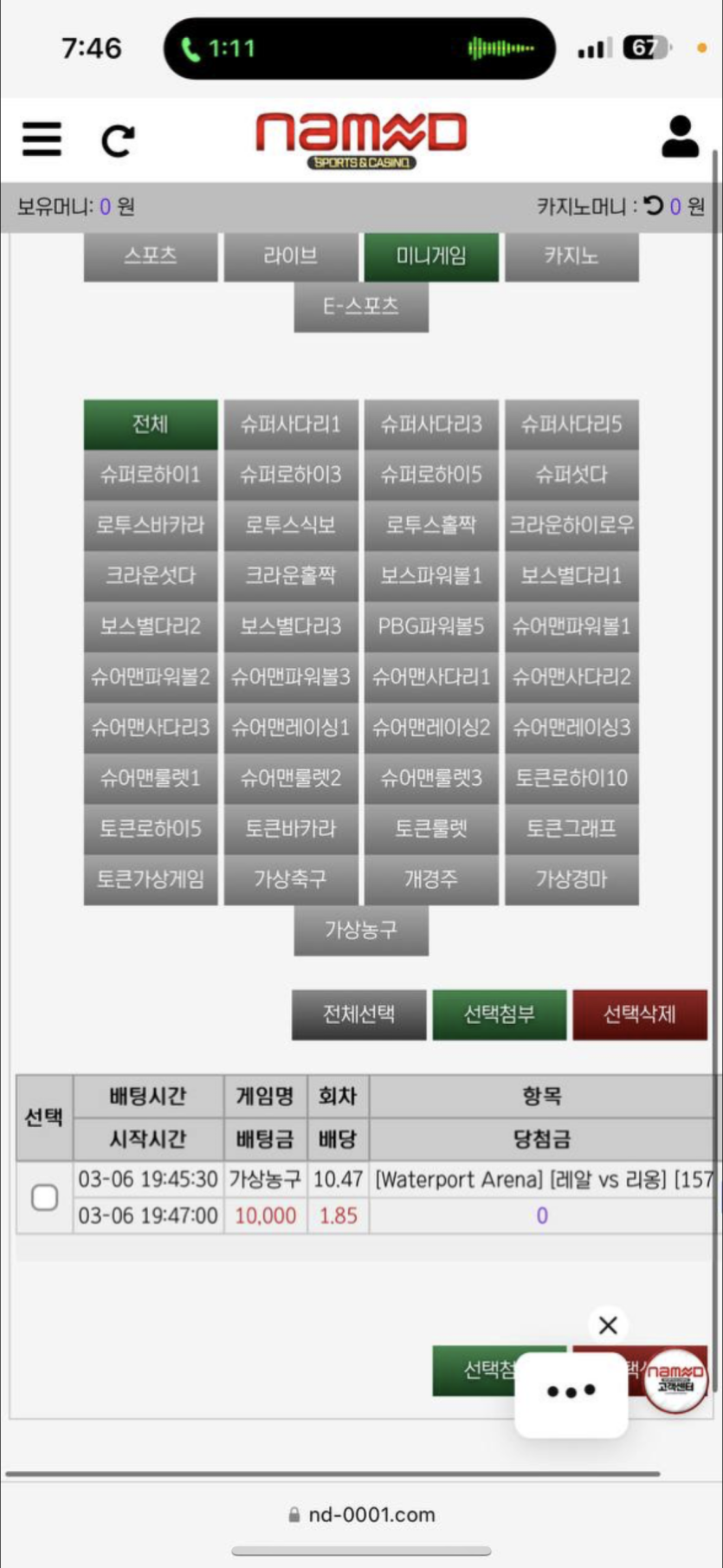Open the 카지노 tab

(571, 256)
